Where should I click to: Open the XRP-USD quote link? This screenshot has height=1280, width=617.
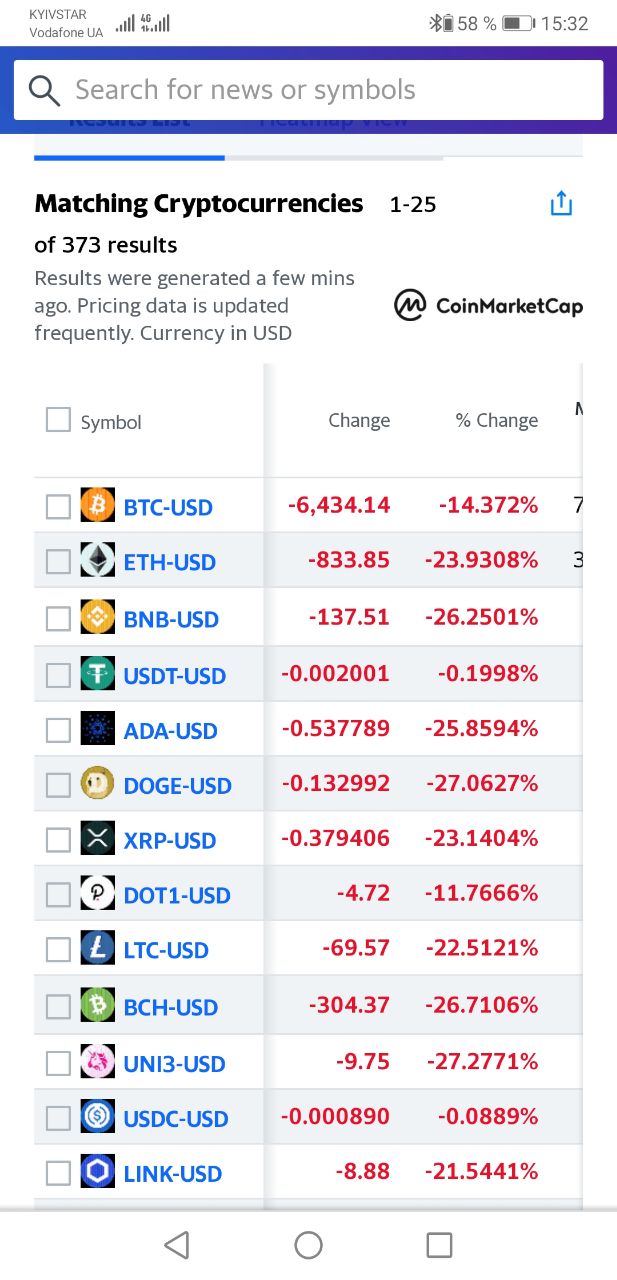tap(170, 841)
